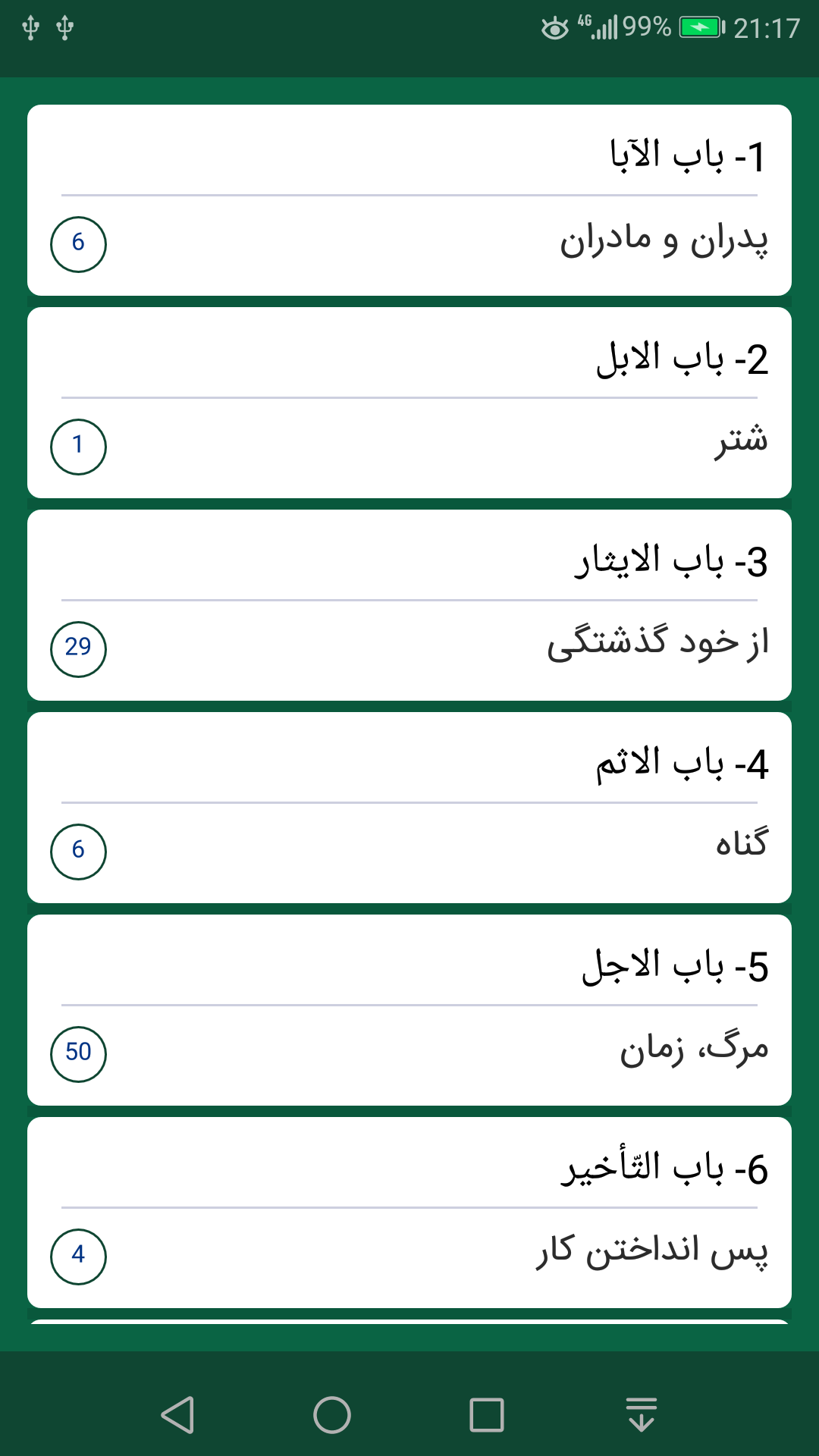The image size is (819, 1456).
Task: Tap the count badge showing 29 on باب الایثار
Action: 78,648
